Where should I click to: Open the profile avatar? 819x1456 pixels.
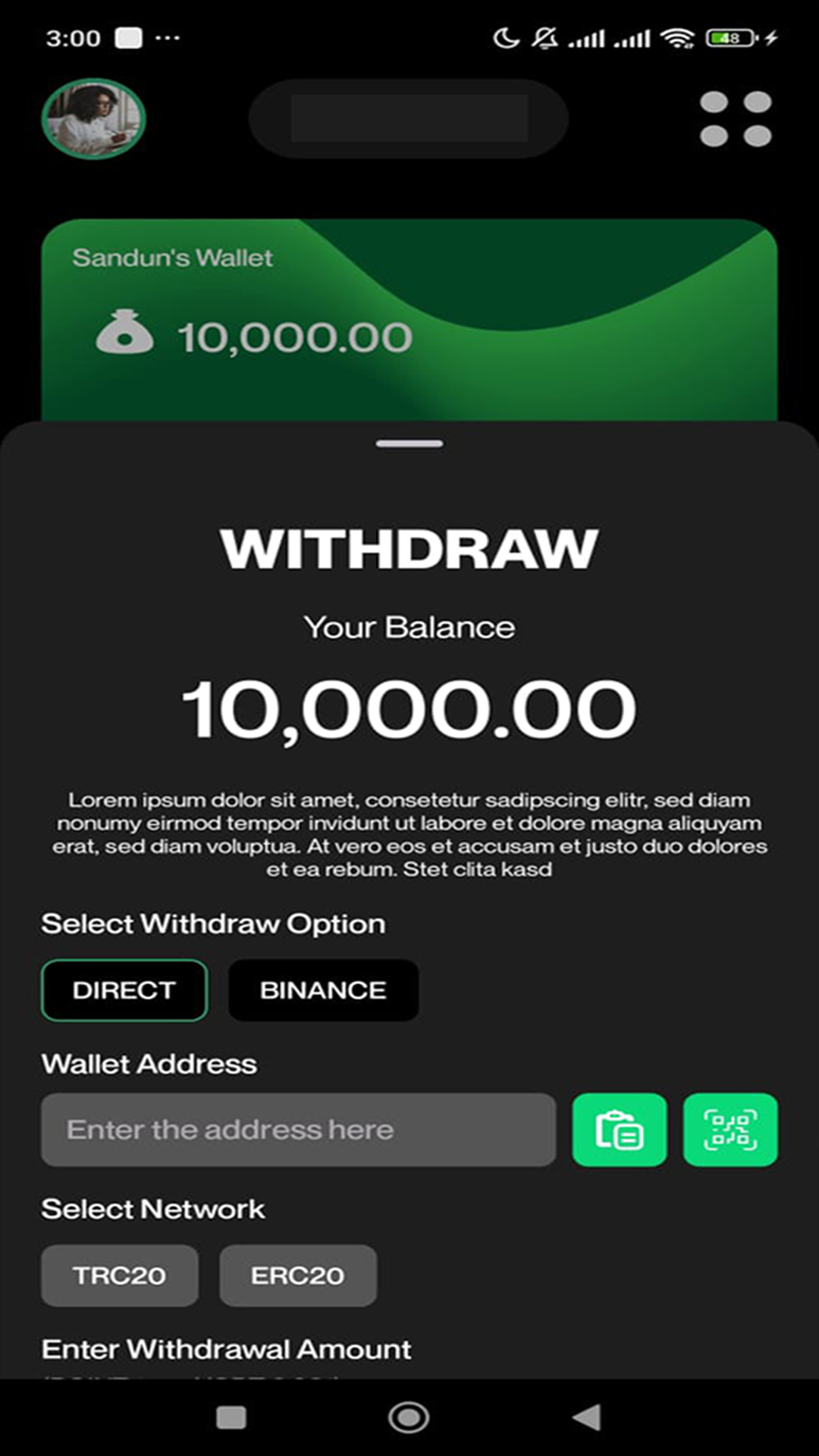pos(93,119)
